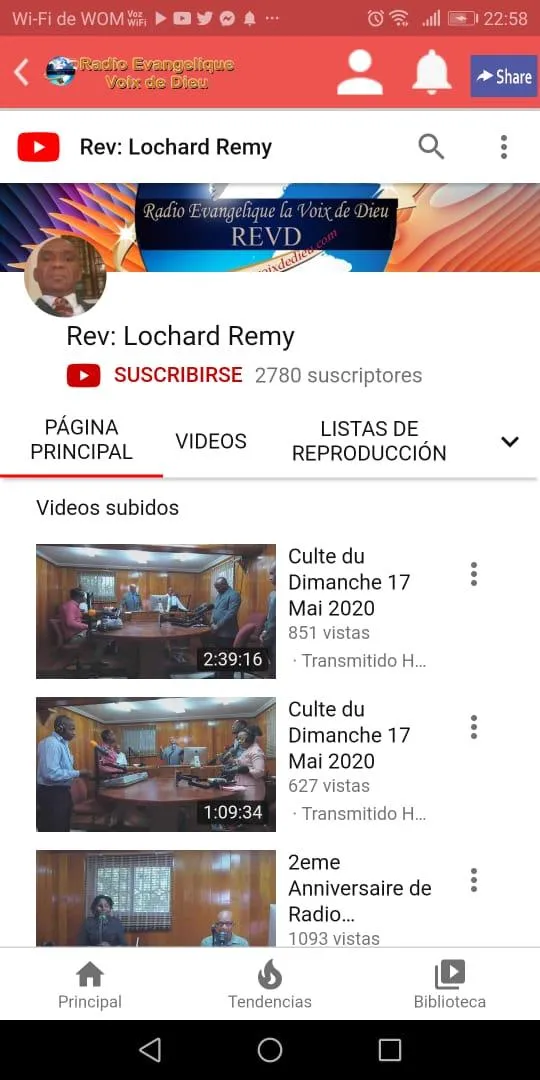Search the Rev: Lochard Remy channel

(x=431, y=147)
